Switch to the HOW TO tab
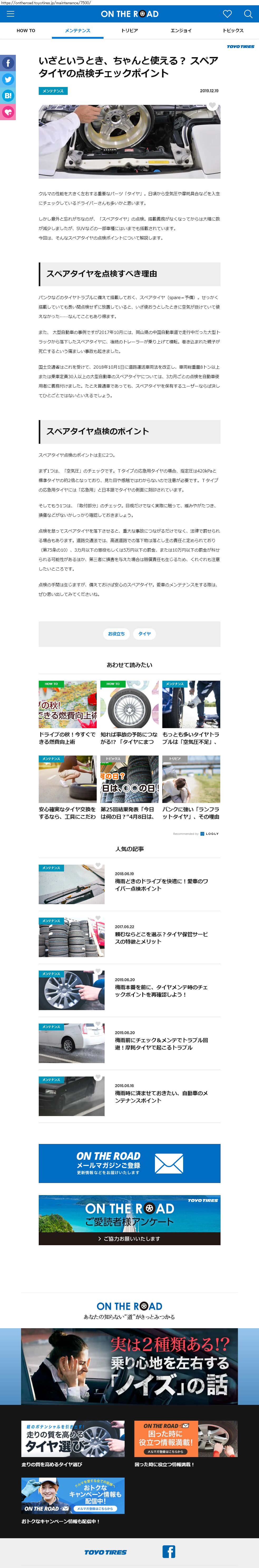The width and height of the screenshot is (259, 1568). pos(26,30)
